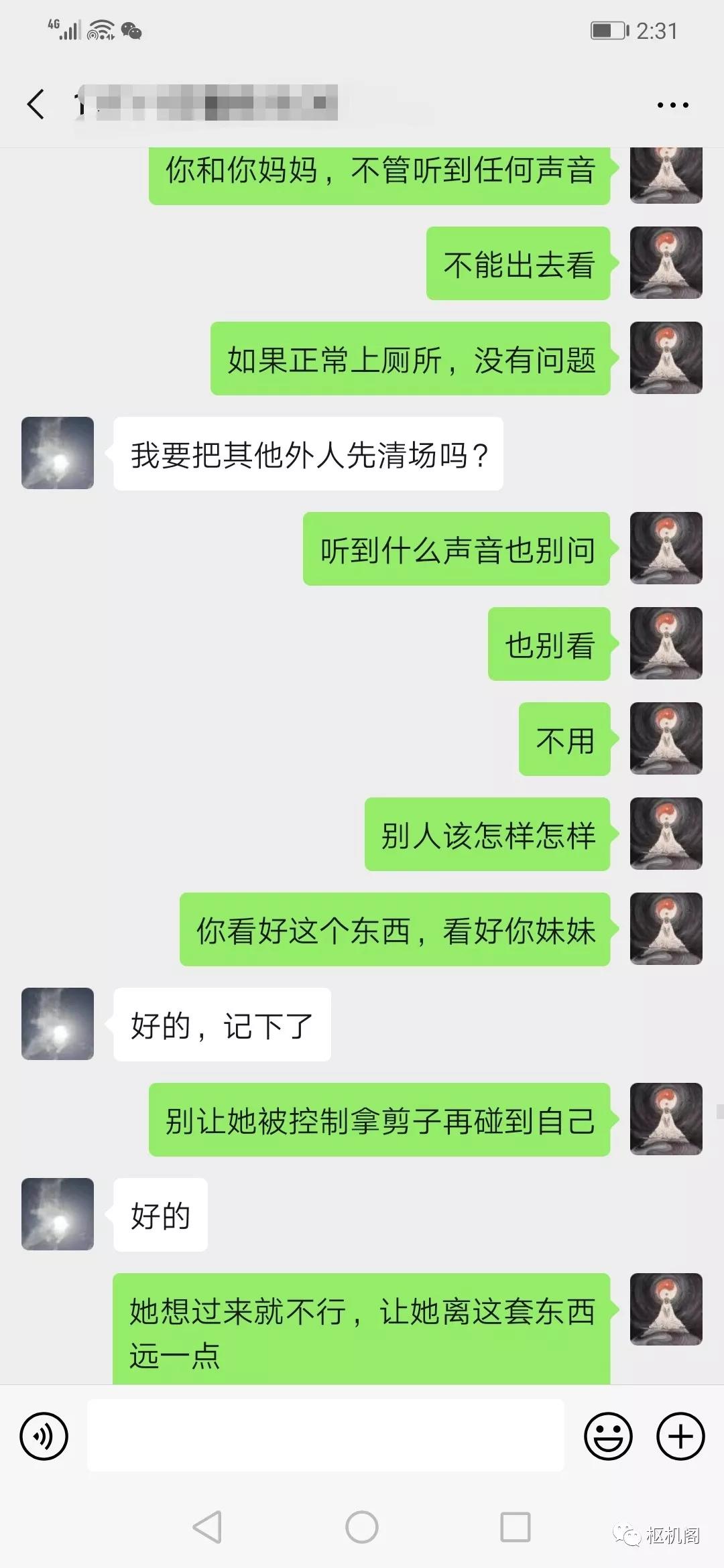Open the chat info three-dot menu
Screen dimensions: 724x1568
[x=672, y=105]
